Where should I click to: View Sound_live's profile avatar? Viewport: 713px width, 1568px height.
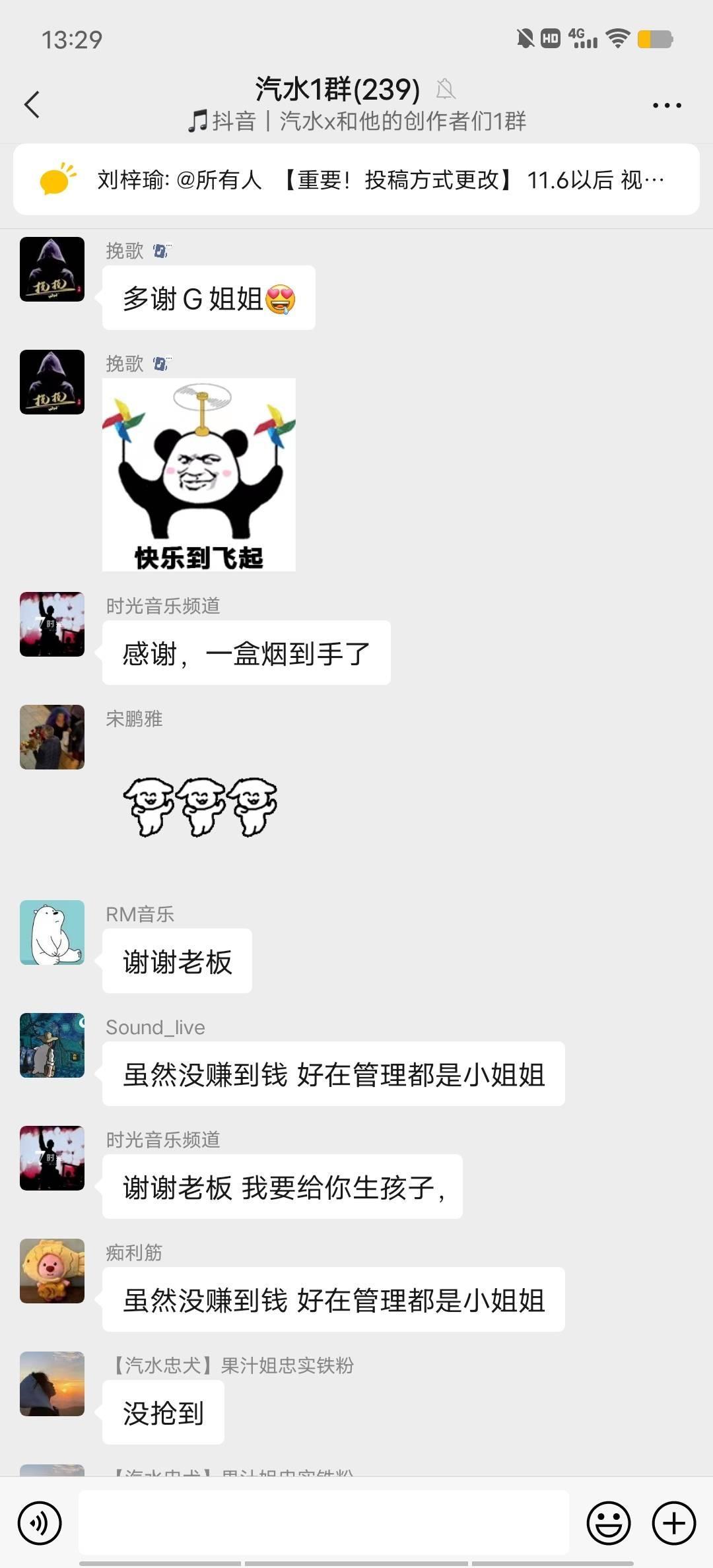point(52,1045)
